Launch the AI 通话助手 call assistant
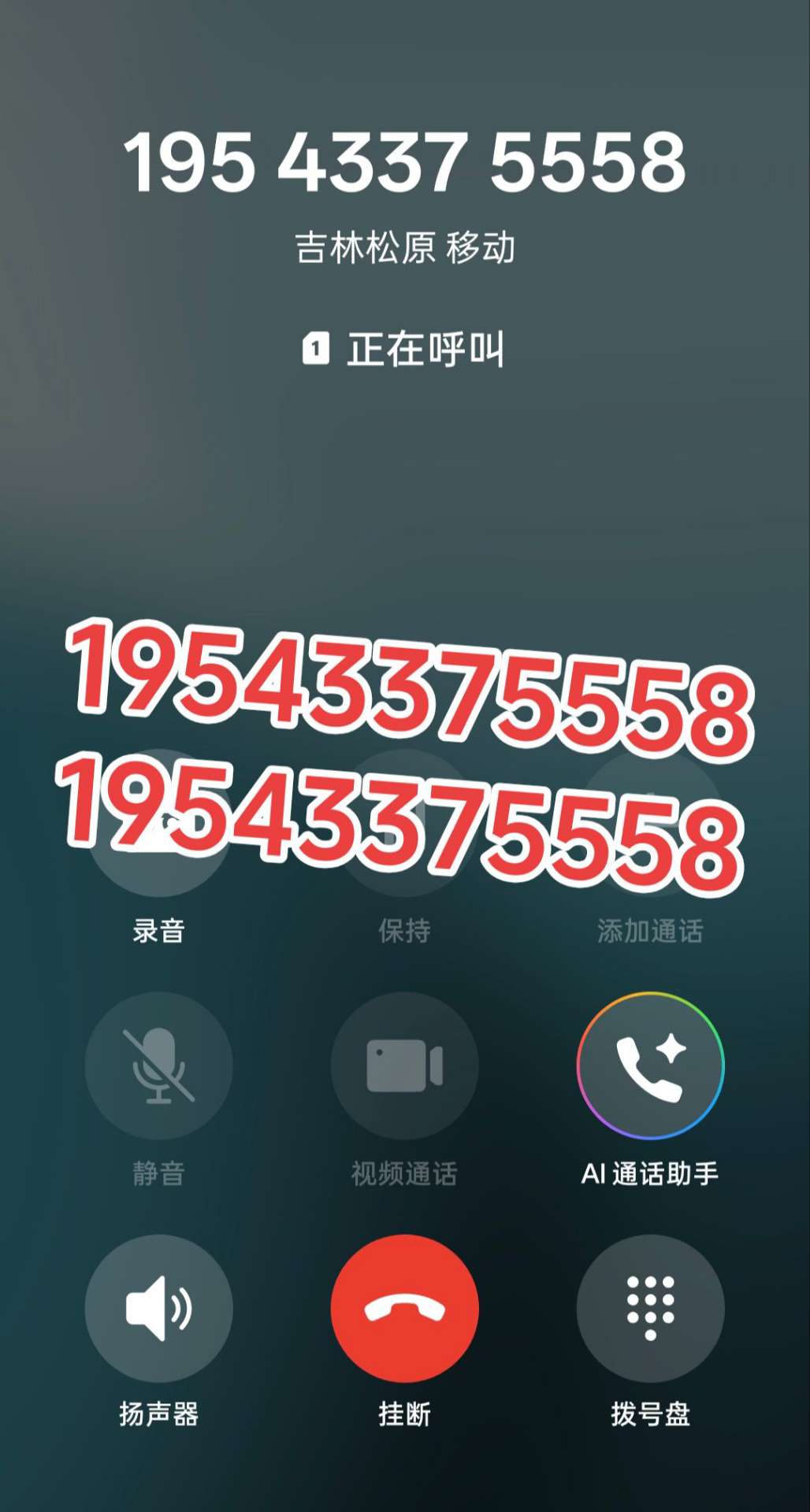 point(650,1065)
